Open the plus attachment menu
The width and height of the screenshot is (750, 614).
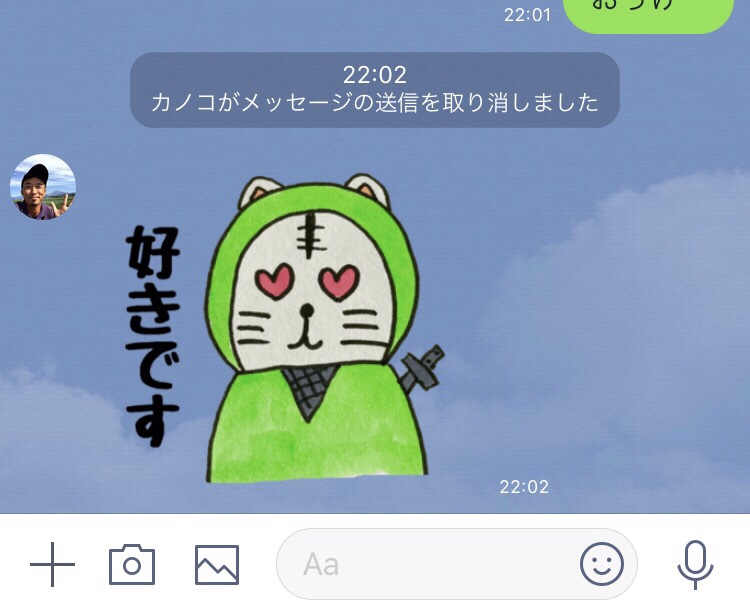click(52, 565)
